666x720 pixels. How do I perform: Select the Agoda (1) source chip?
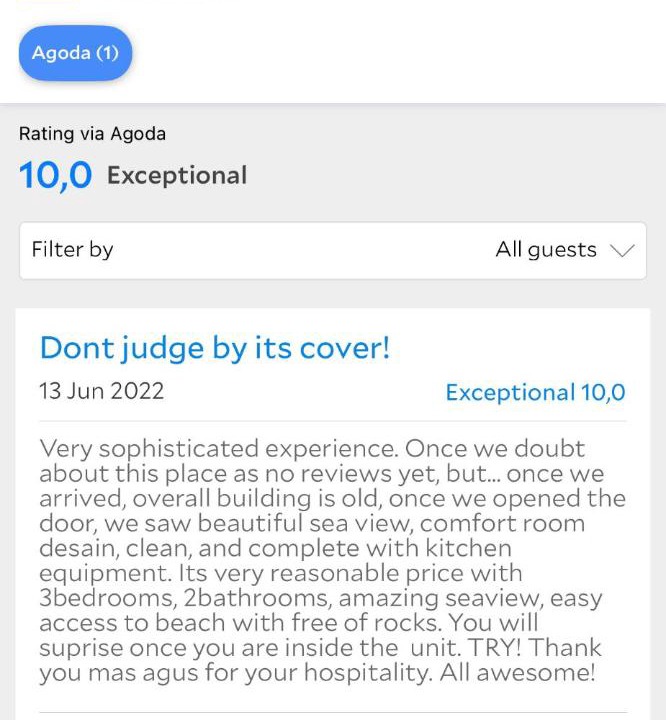75,53
